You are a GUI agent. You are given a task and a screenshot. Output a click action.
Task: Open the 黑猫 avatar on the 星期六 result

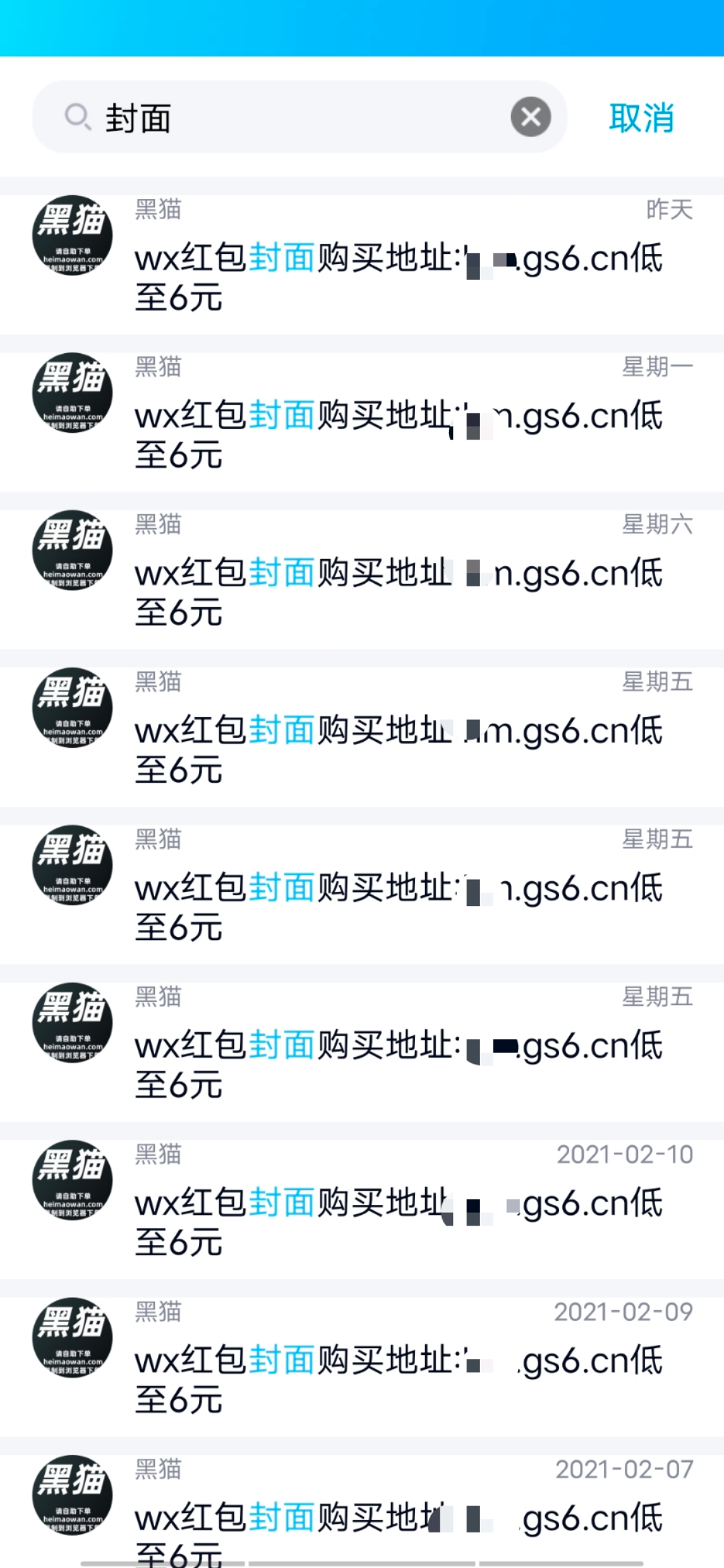(x=71, y=551)
